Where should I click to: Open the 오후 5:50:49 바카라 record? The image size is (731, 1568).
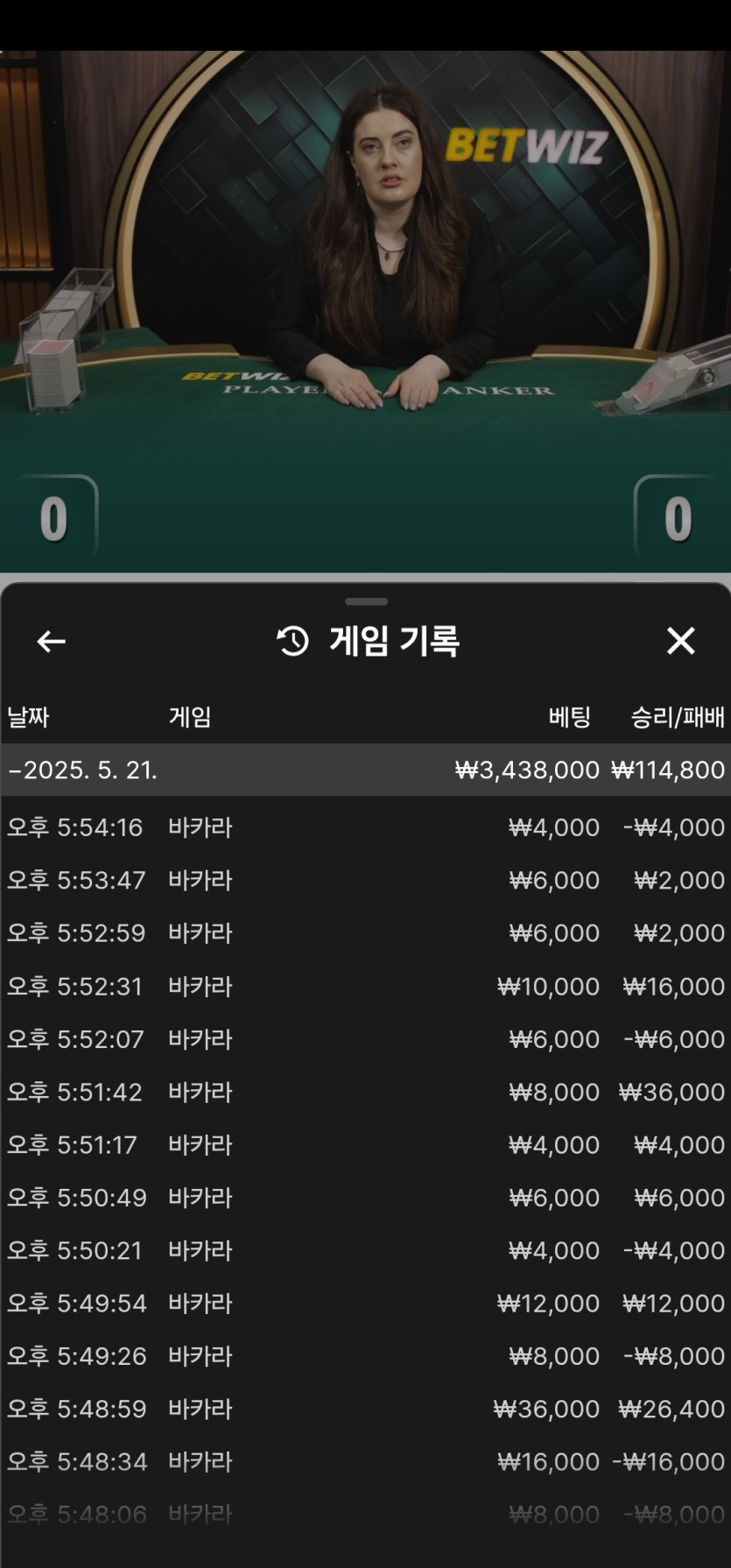coord(365,1198)
